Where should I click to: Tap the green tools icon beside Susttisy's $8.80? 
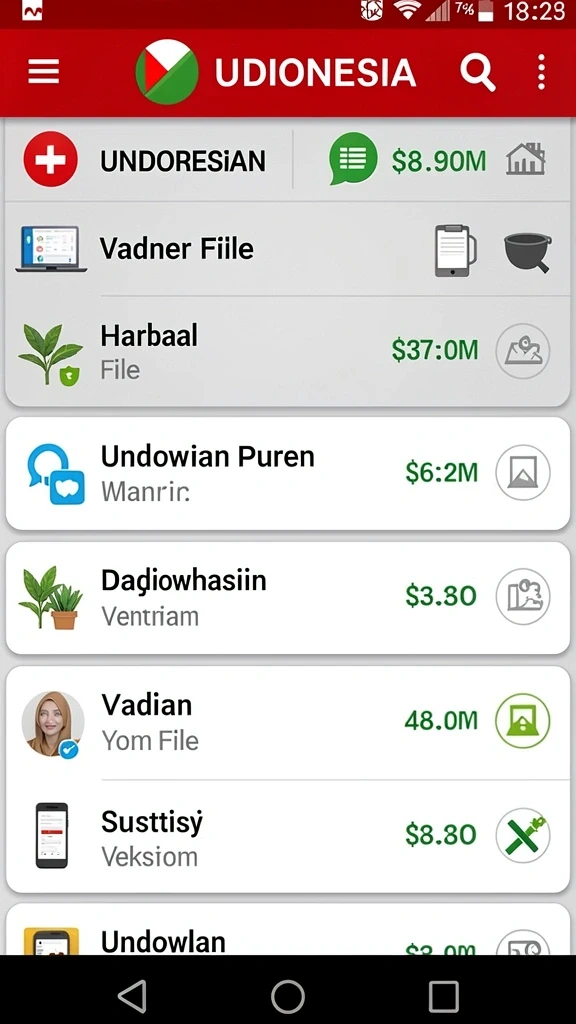click(522, 835)
